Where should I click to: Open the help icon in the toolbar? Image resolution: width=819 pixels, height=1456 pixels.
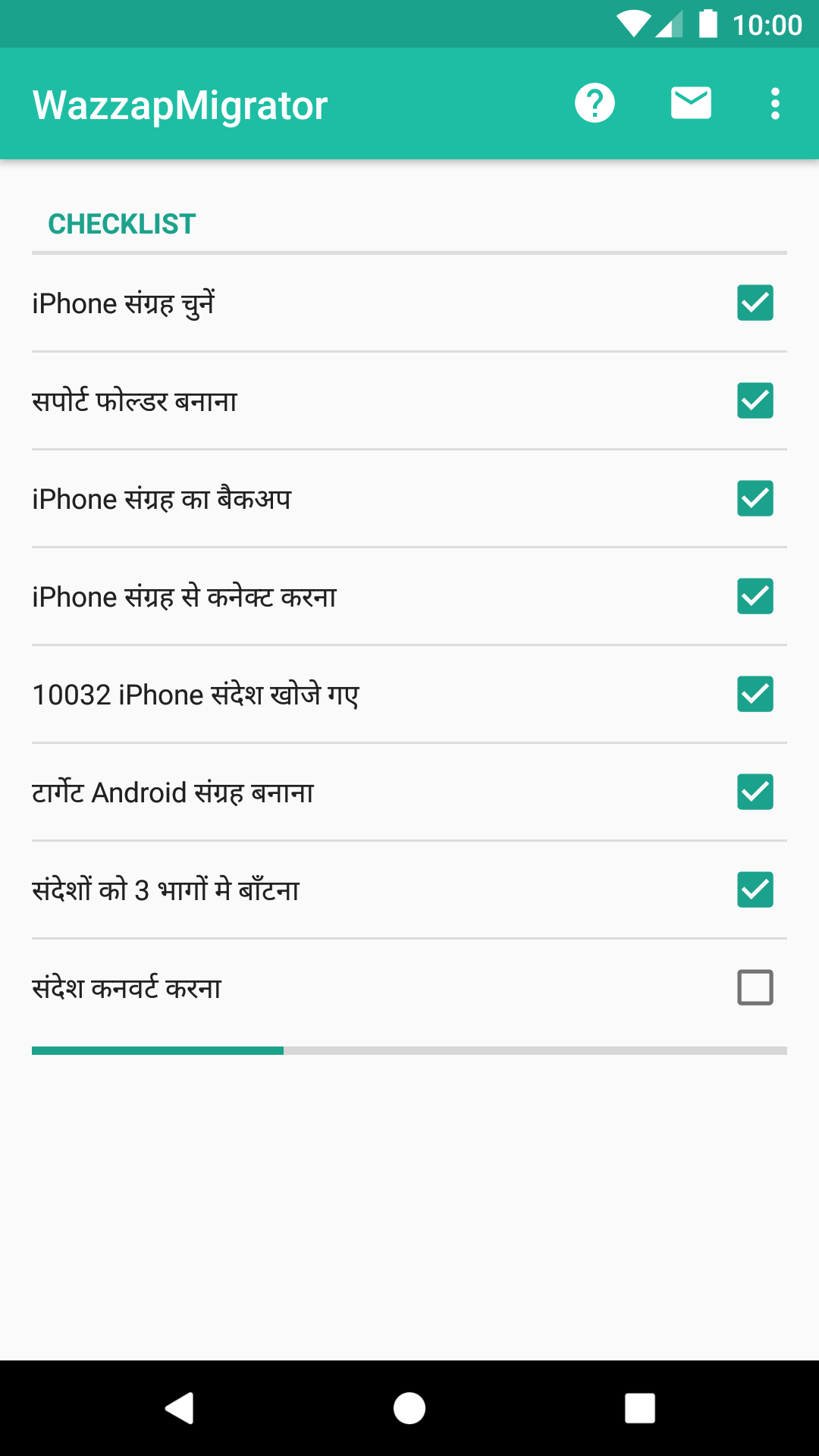[x=595, y=103]
